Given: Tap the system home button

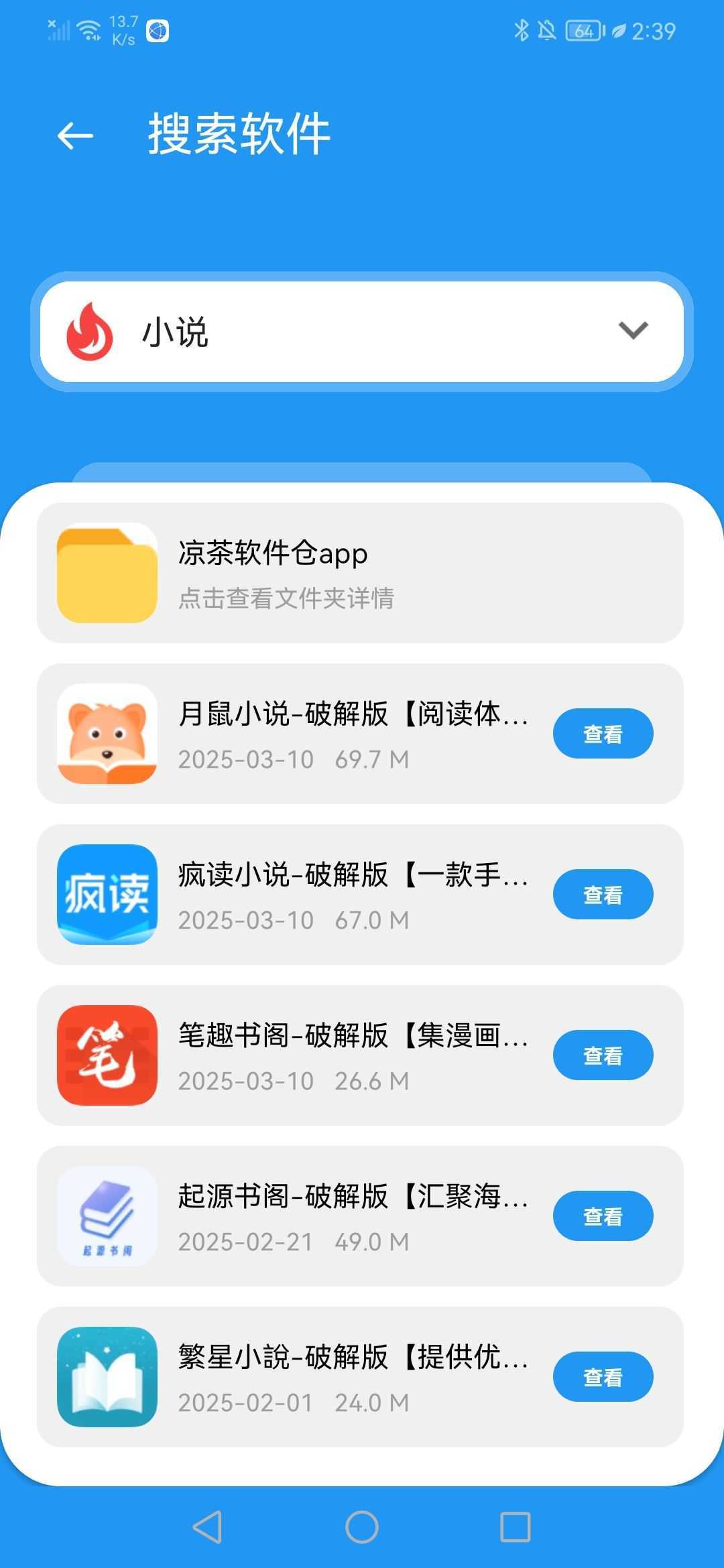Looking at the screenshot, I should (362, 1528).
